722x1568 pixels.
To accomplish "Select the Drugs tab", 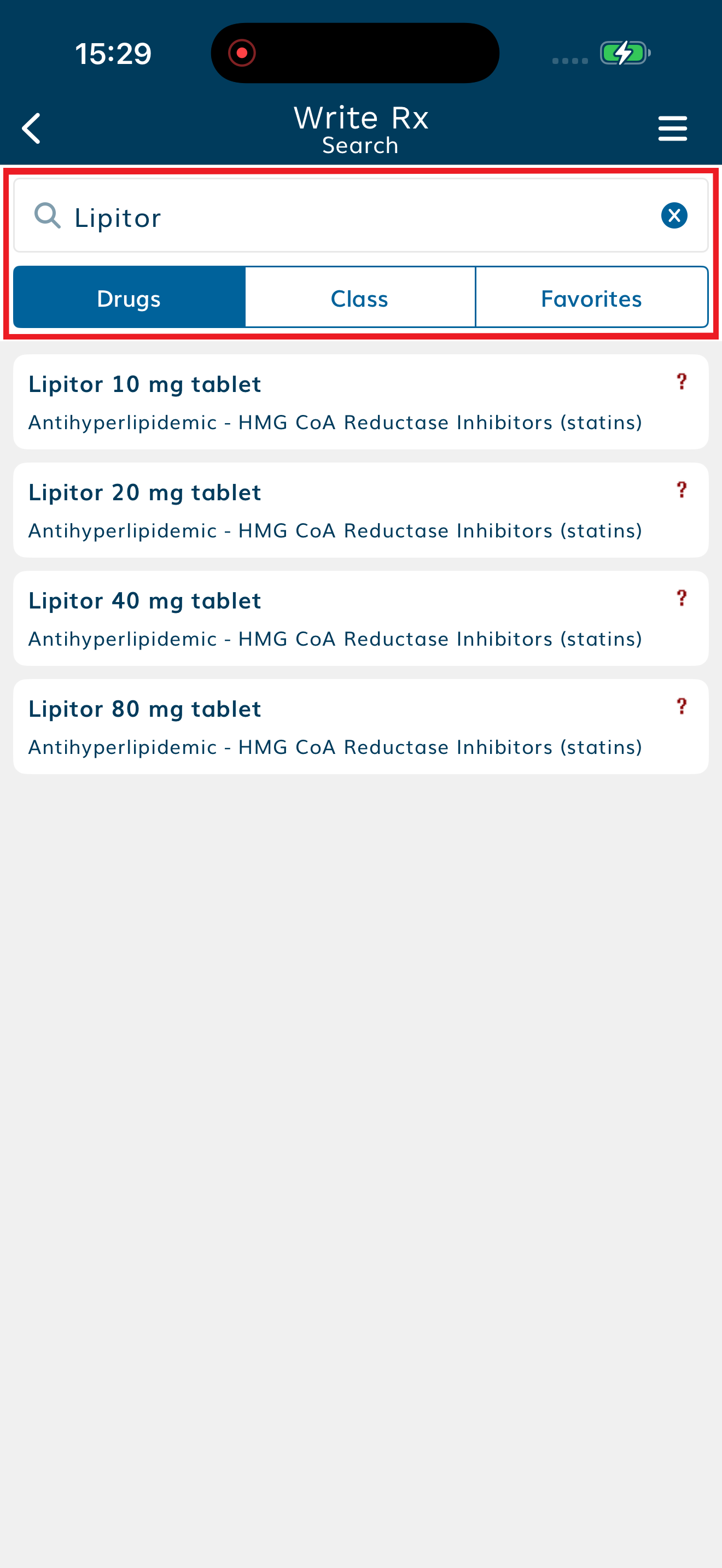I will 128,297.
